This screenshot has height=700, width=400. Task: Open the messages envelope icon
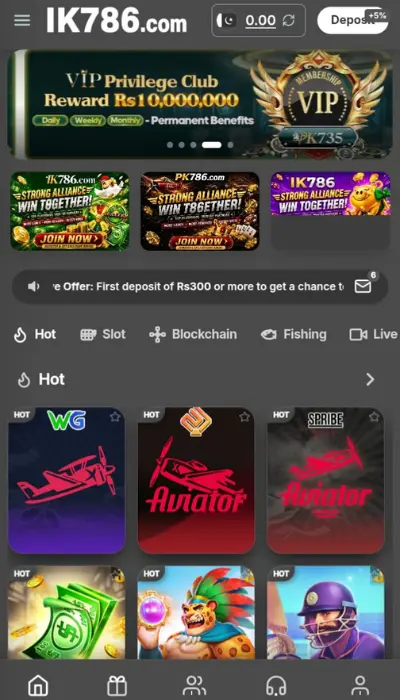(363, 286)
